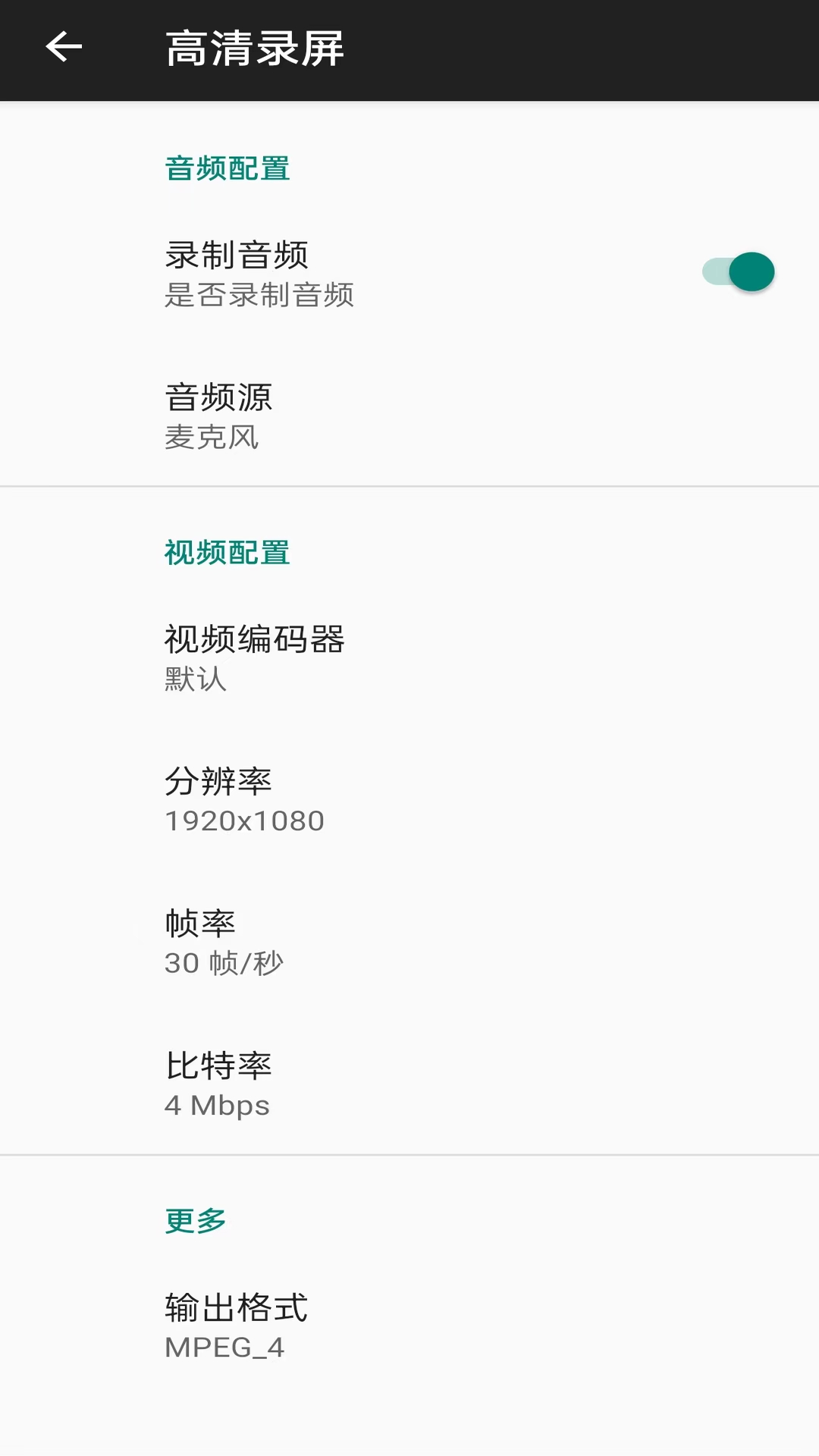
Task: Tap 30 帧/秒 frame rate value
Action: (223, 963)
